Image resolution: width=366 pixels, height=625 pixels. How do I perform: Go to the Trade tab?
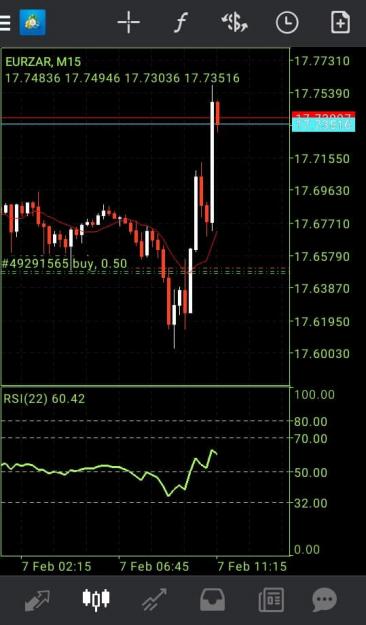pyautogui.click(x=155, y=599)
